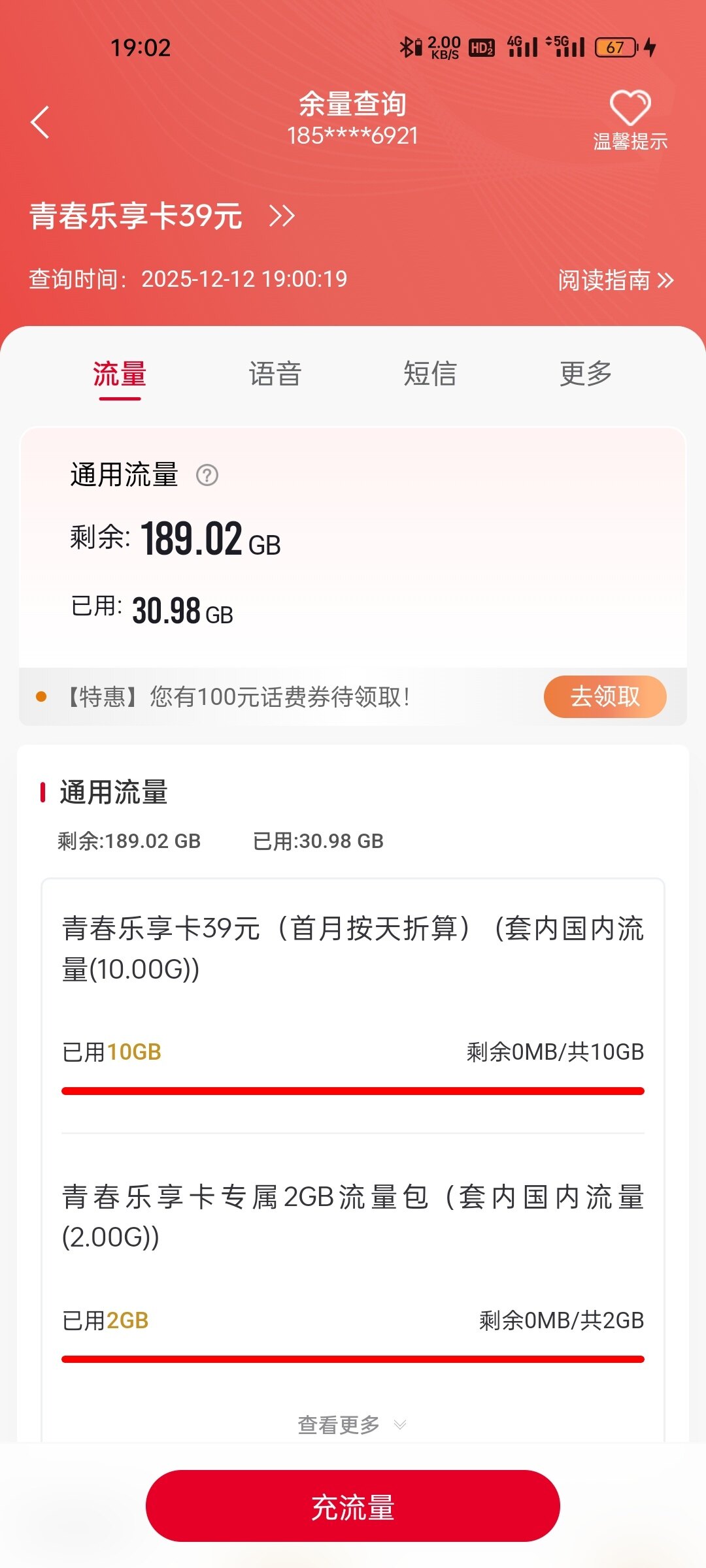
Task: Tap the 充流量 button
Action: point(353,1506)
